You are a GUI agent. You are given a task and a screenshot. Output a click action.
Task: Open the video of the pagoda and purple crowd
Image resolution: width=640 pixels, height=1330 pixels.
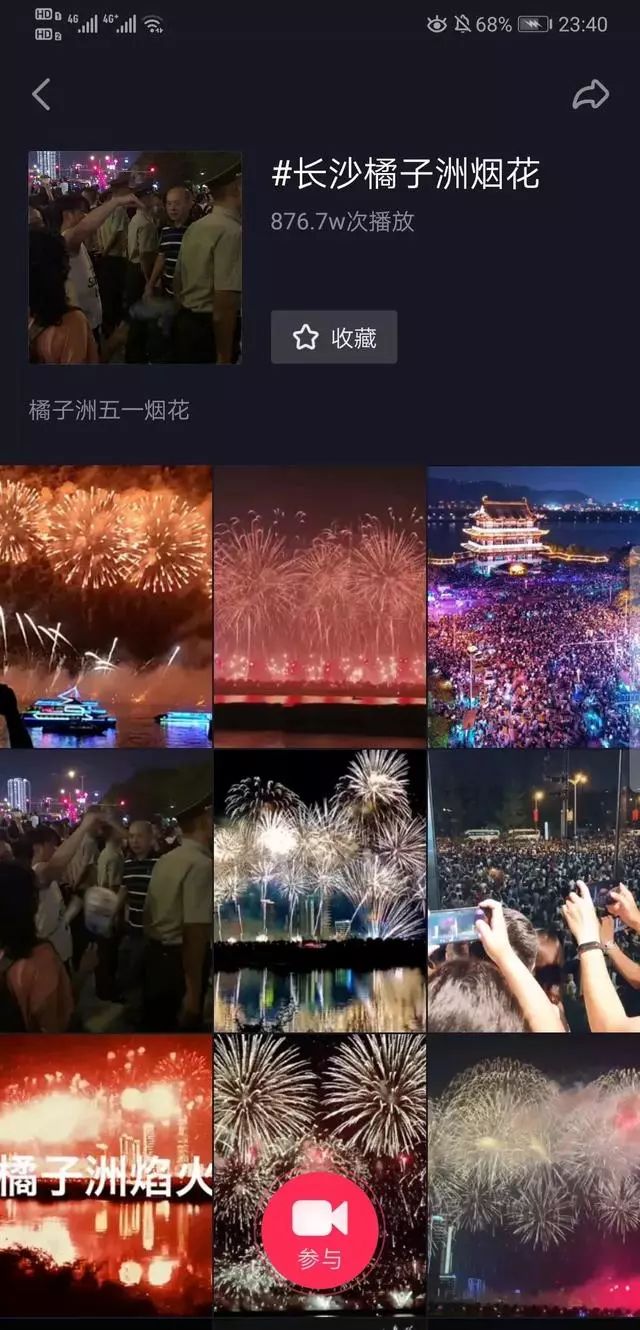tap(534, 606)
